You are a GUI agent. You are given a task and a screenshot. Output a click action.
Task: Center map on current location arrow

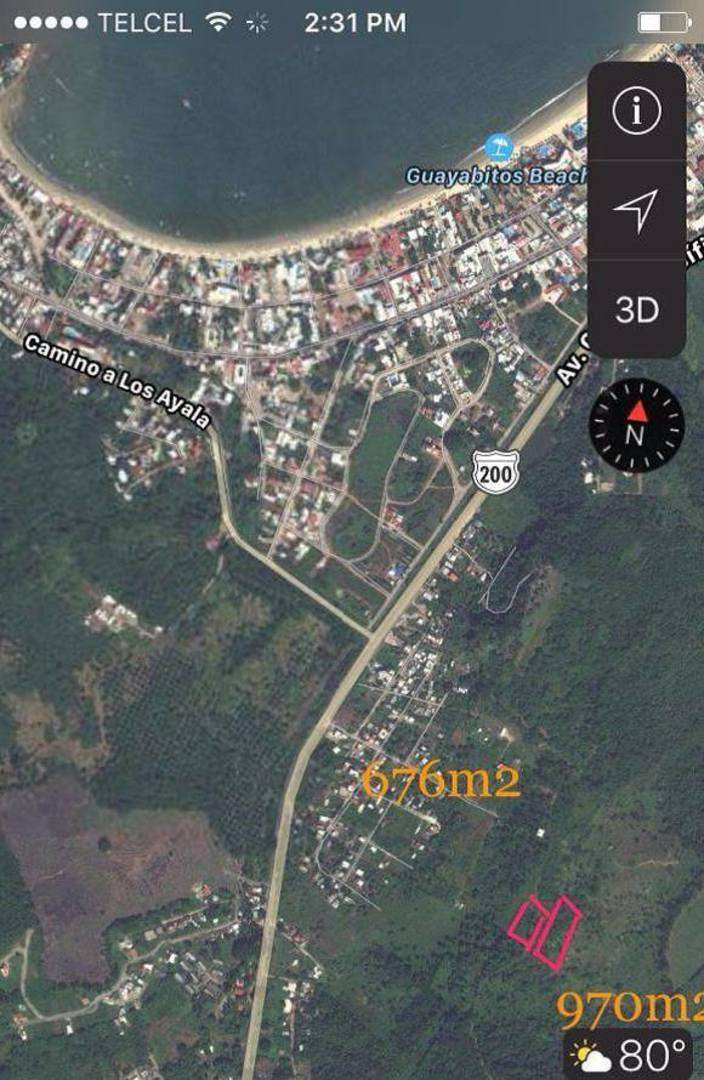tap(637, 209)
